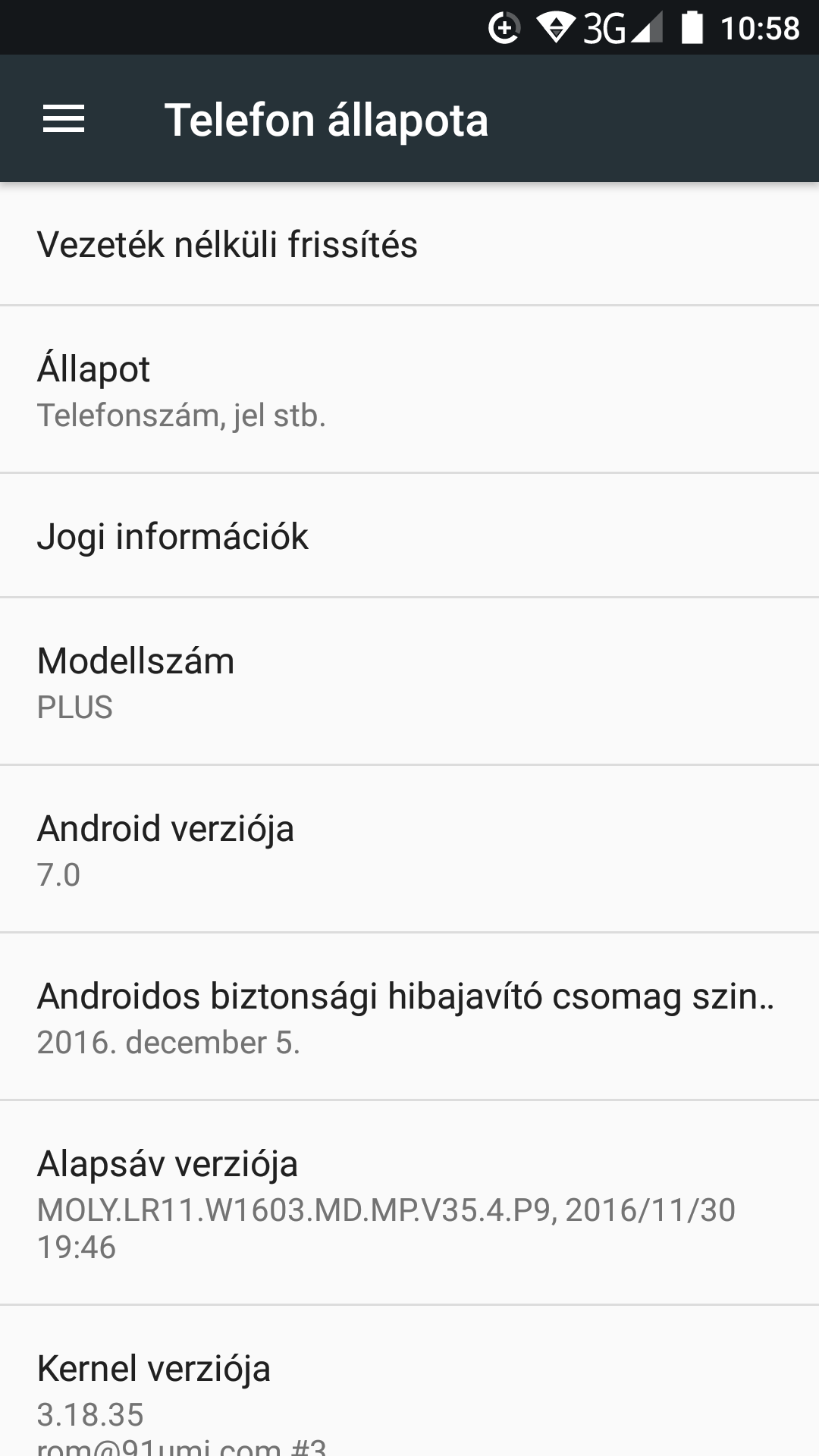Open the hamburger drawer menu
This screenshot has width=819, height=1456.
click(64, 119)
